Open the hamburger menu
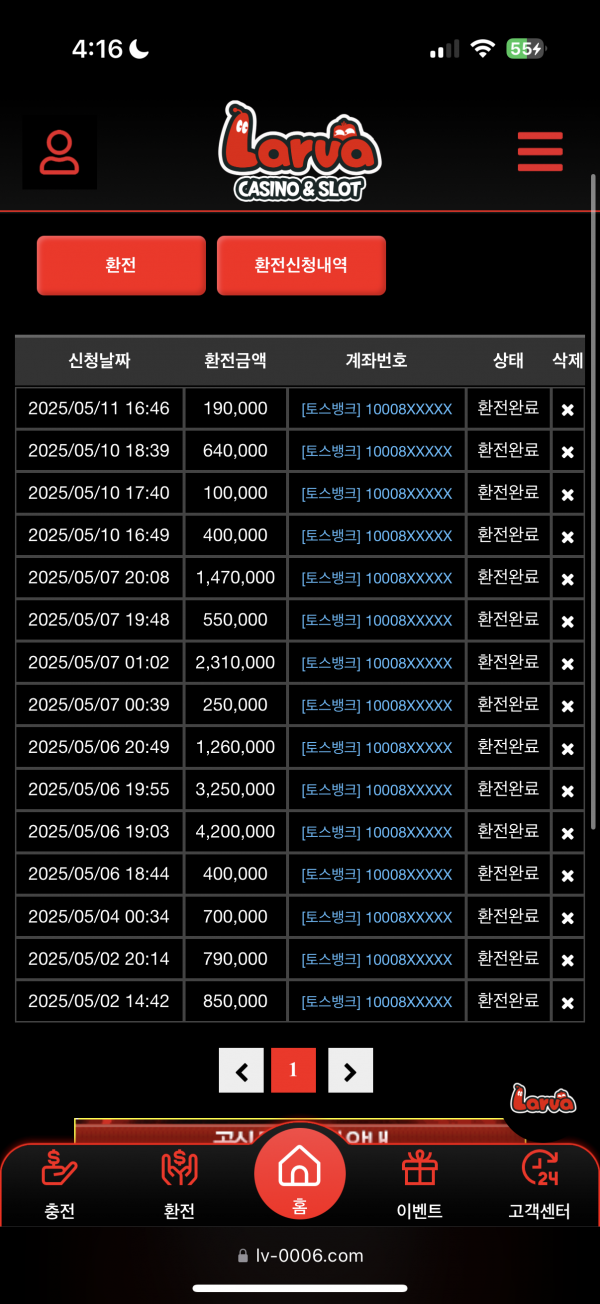600x1304 pixels. point(540,152)
